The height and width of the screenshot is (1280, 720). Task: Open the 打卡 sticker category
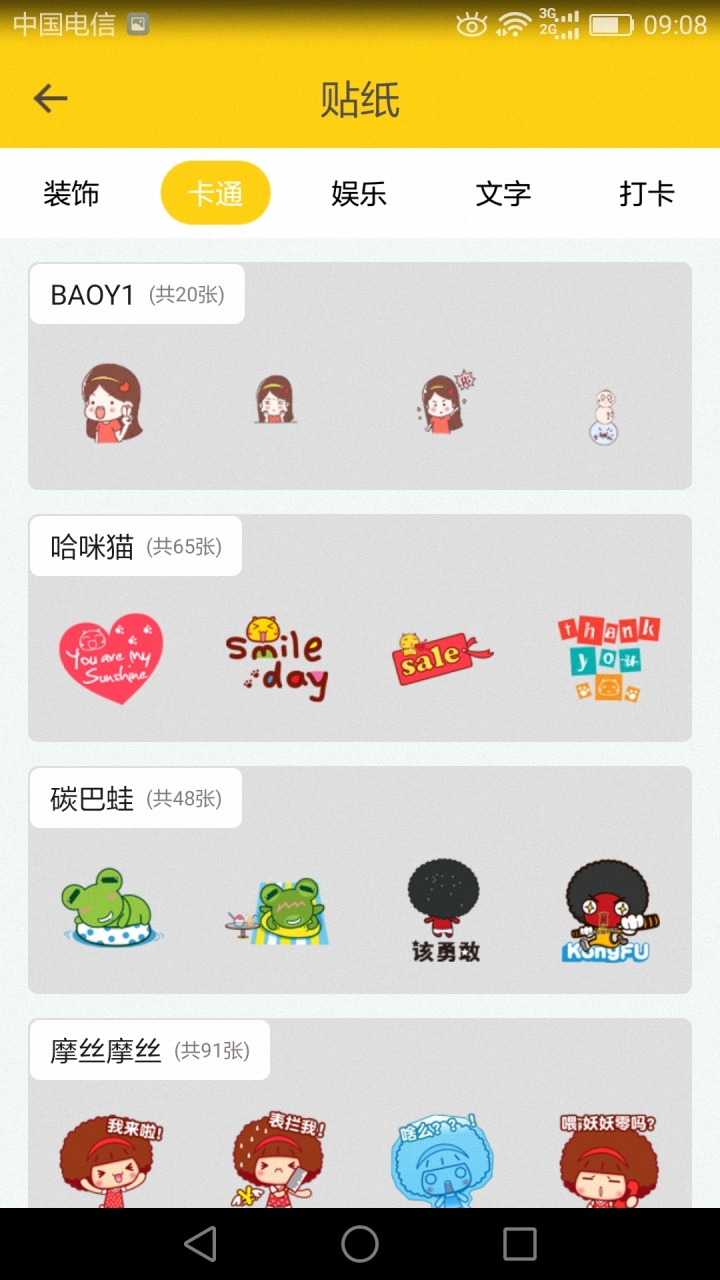[x=646, y=193]
